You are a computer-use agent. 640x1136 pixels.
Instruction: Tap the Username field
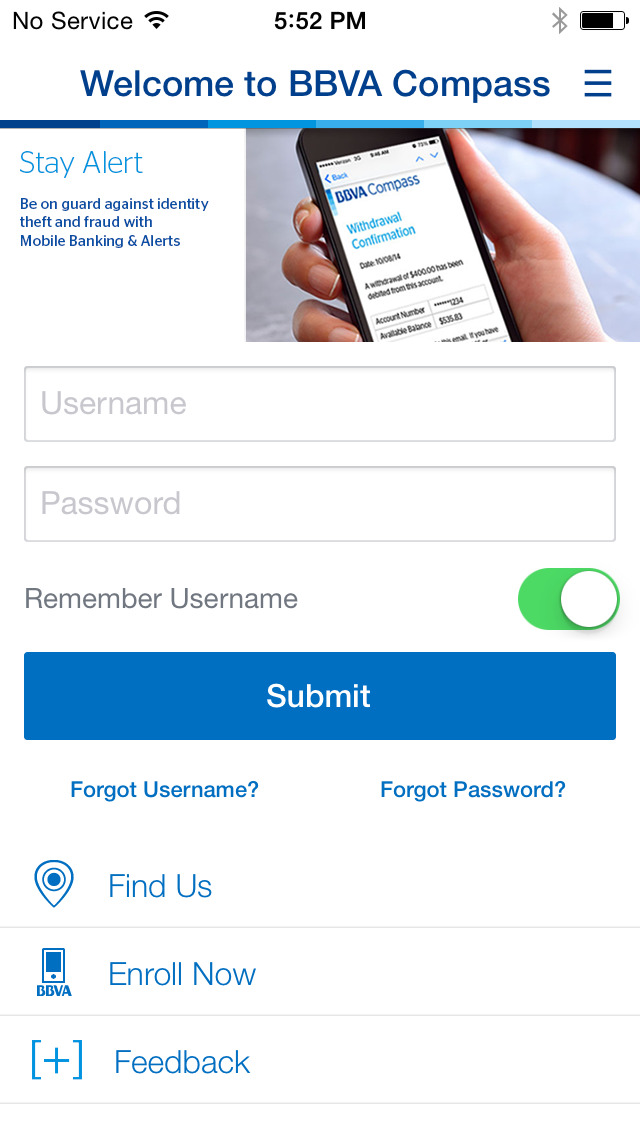(320, 404)
